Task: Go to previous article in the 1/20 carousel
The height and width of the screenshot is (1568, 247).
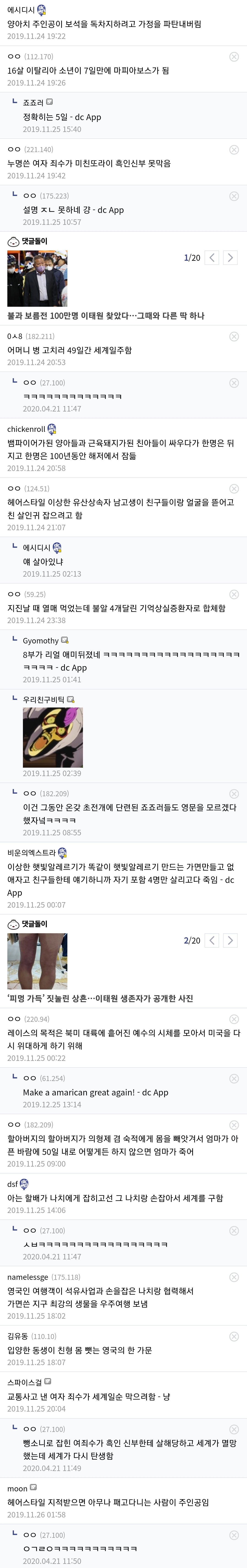Action: tap(212, 258)
